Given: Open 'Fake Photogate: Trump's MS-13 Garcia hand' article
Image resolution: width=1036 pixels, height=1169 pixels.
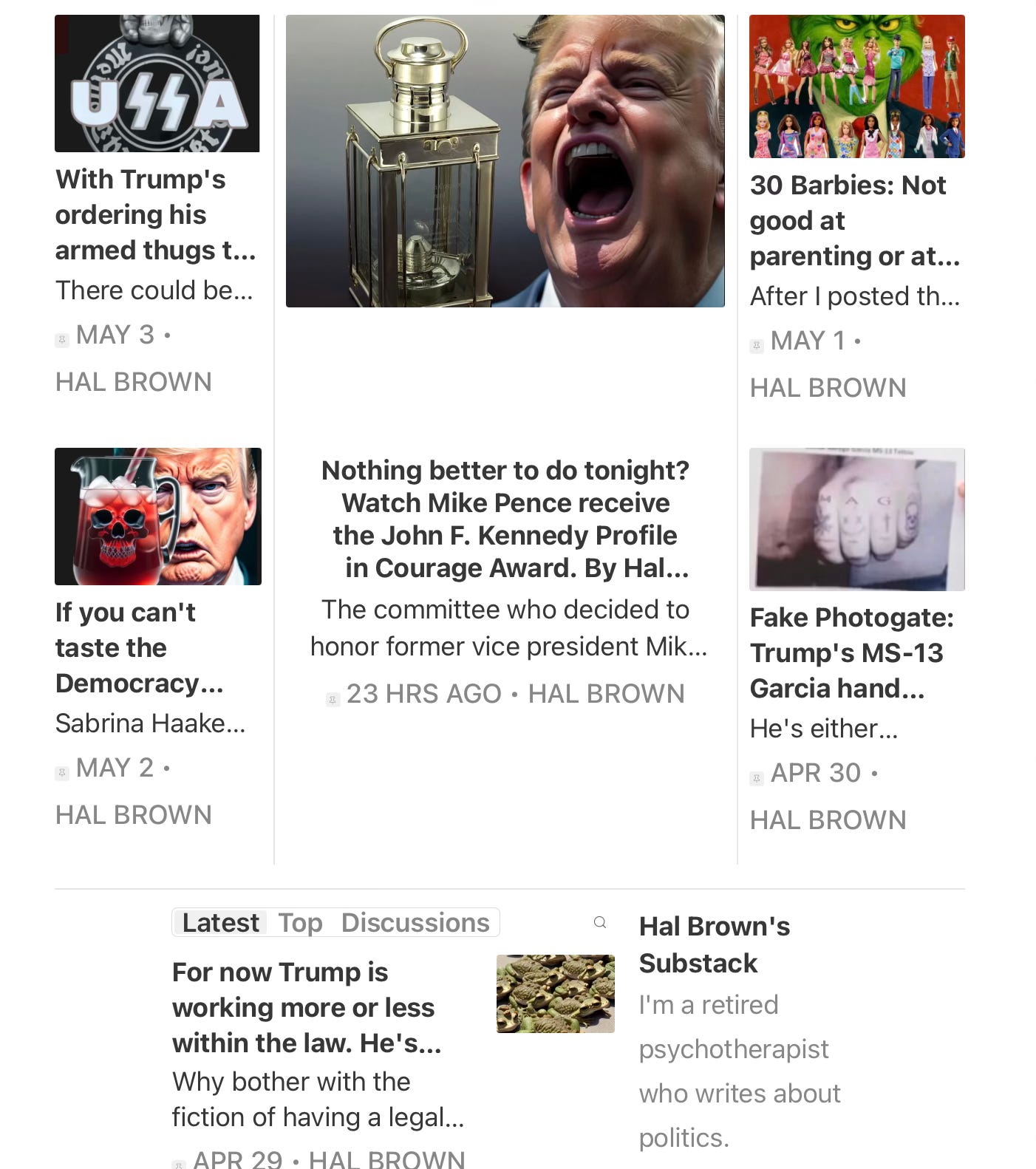Looking at the screenshot, I should [x=851, y=652].
